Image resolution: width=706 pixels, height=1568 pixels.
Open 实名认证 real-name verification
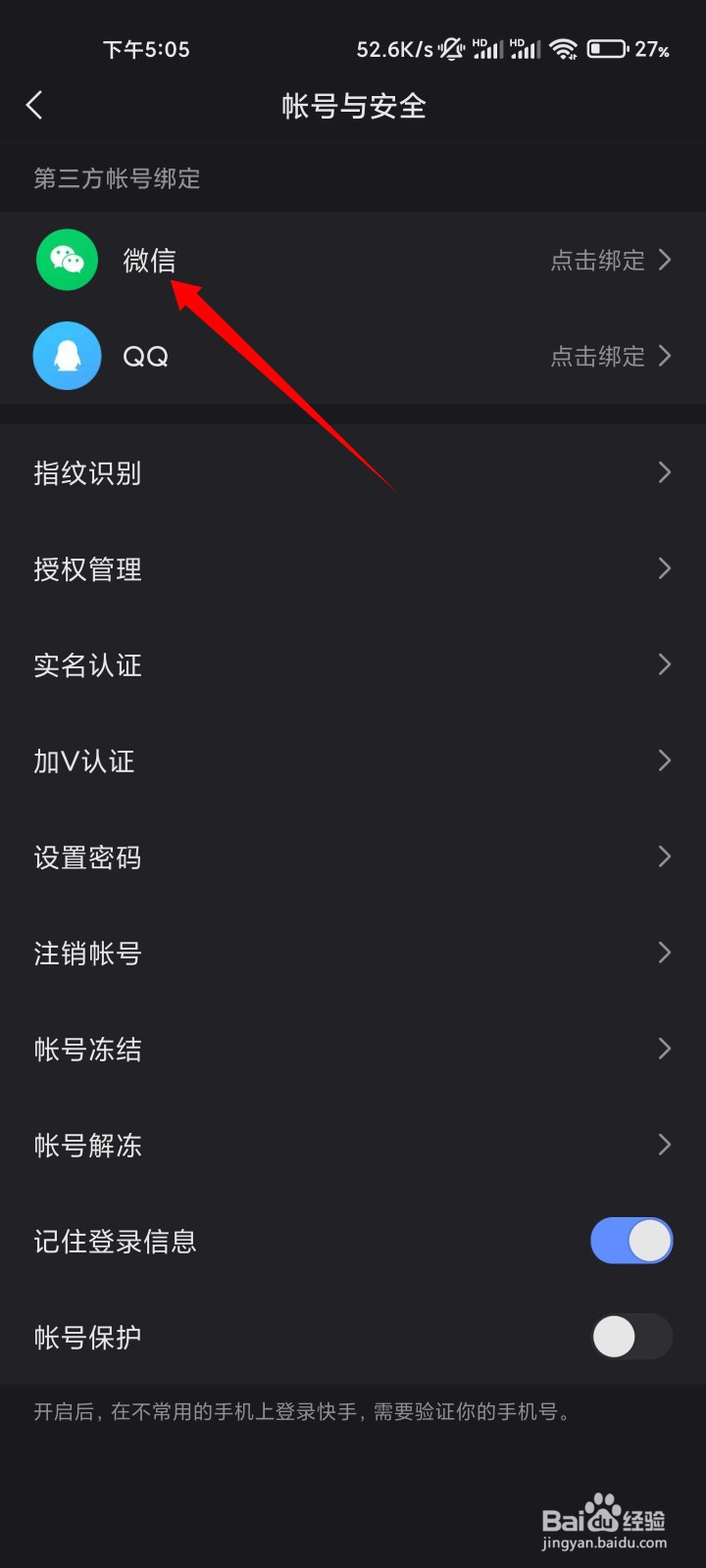point(353,664)
